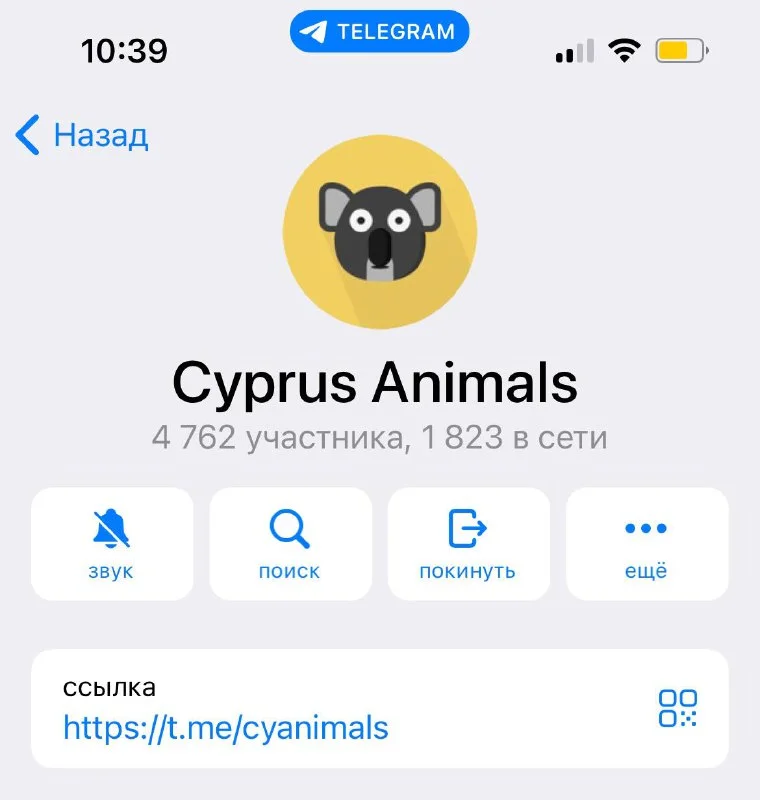Viewport: 760px width, 800px height.
Task: Open the Cyprus Animals koala avatar
Action: click(x=380, y=232)
